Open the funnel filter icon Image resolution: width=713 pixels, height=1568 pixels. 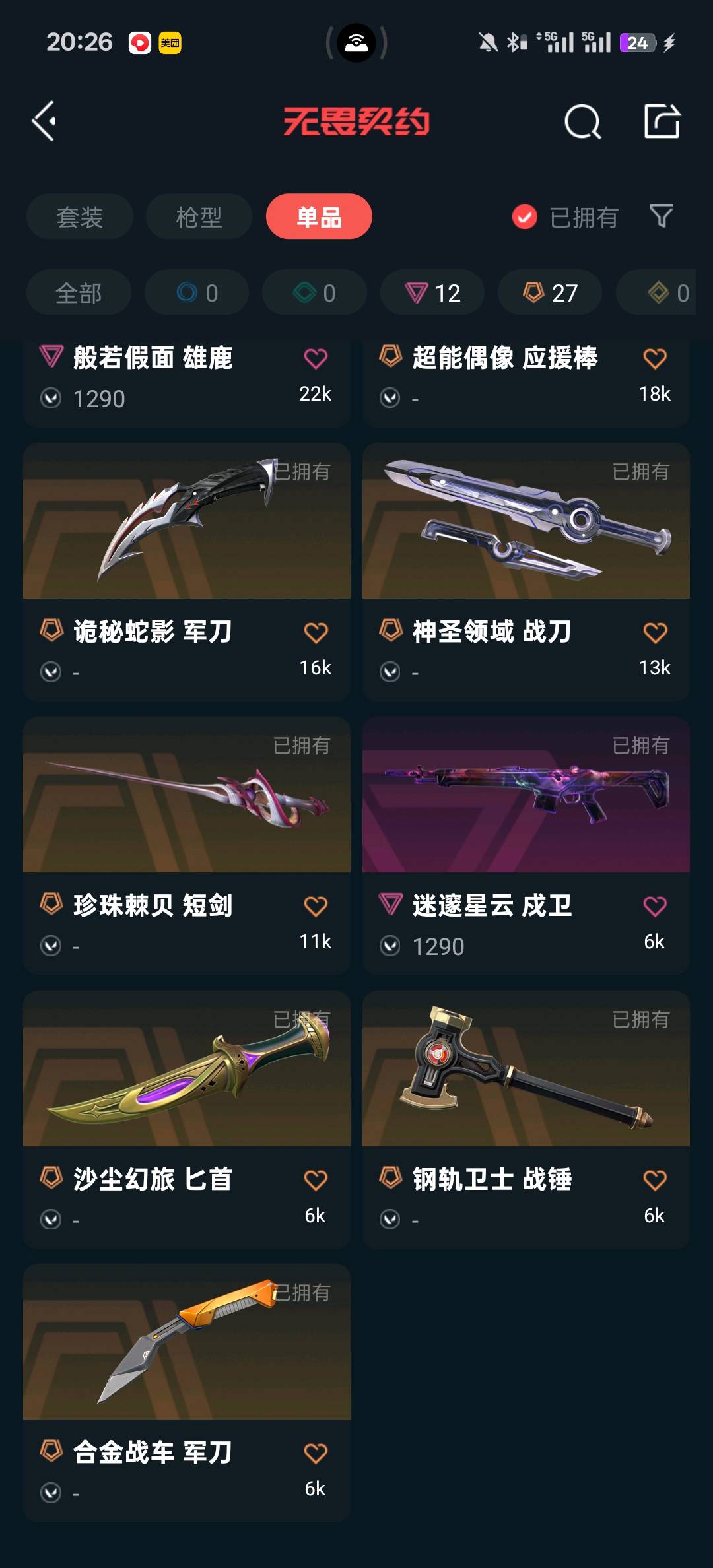pyautogui.click(x=662, y=216)
